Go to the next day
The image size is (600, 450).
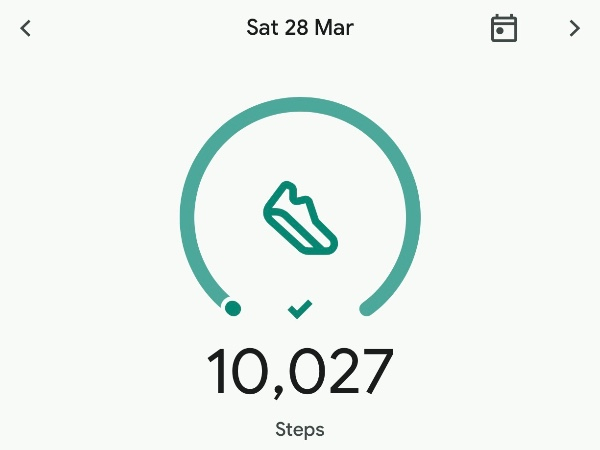574,28
